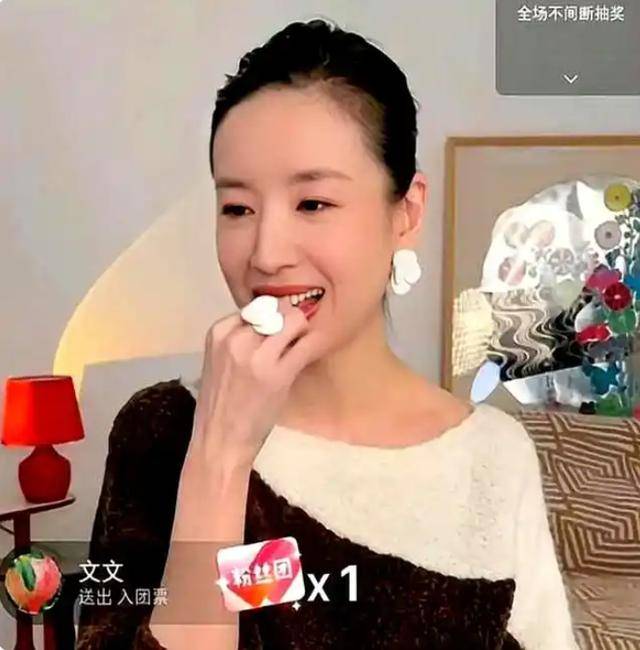The image size is (640, 650).
Task: Open 文文's profile avatar
Action: coord(33,582)
